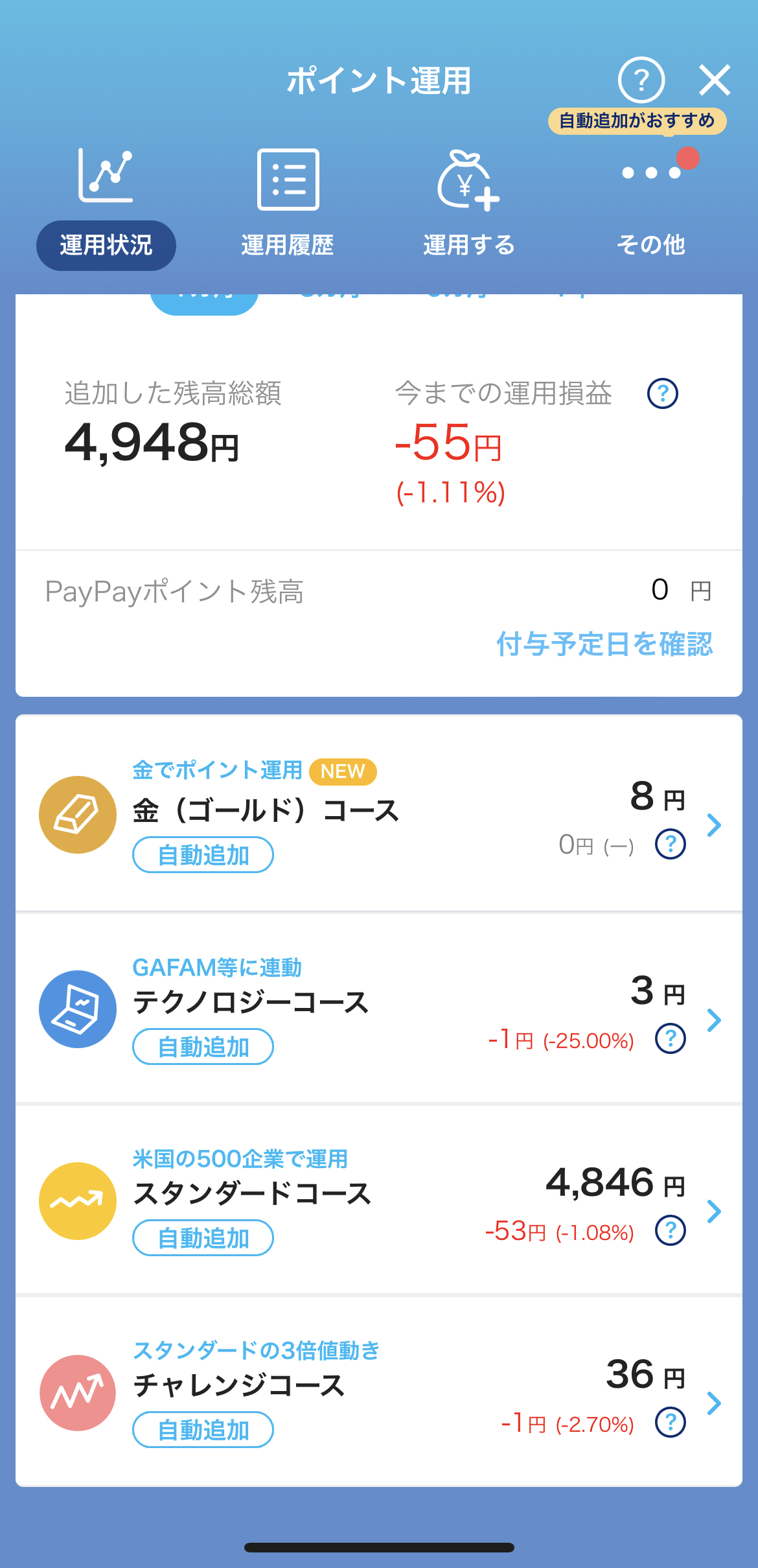Tap 自動追加 for 金（ゴールド）コース

(203, 855)
